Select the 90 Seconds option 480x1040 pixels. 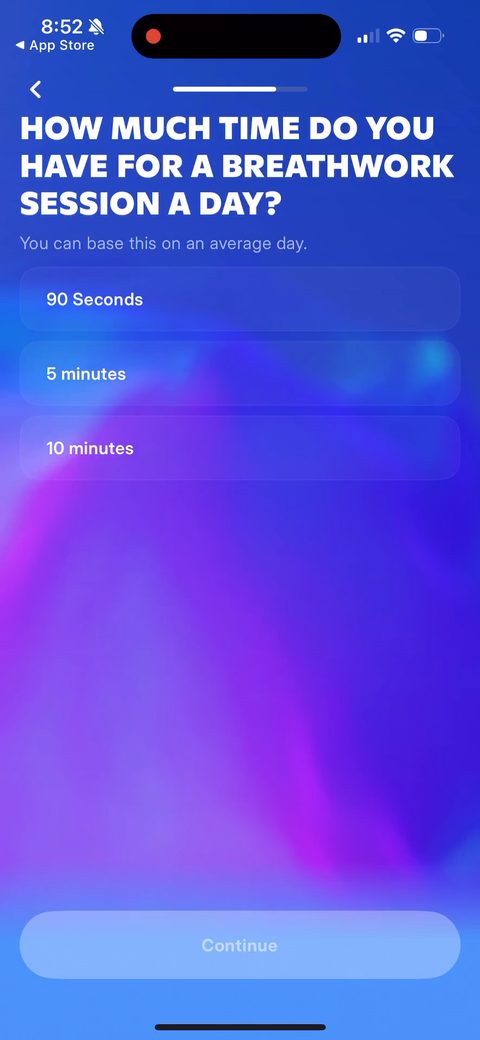click(x=240, y=299)
